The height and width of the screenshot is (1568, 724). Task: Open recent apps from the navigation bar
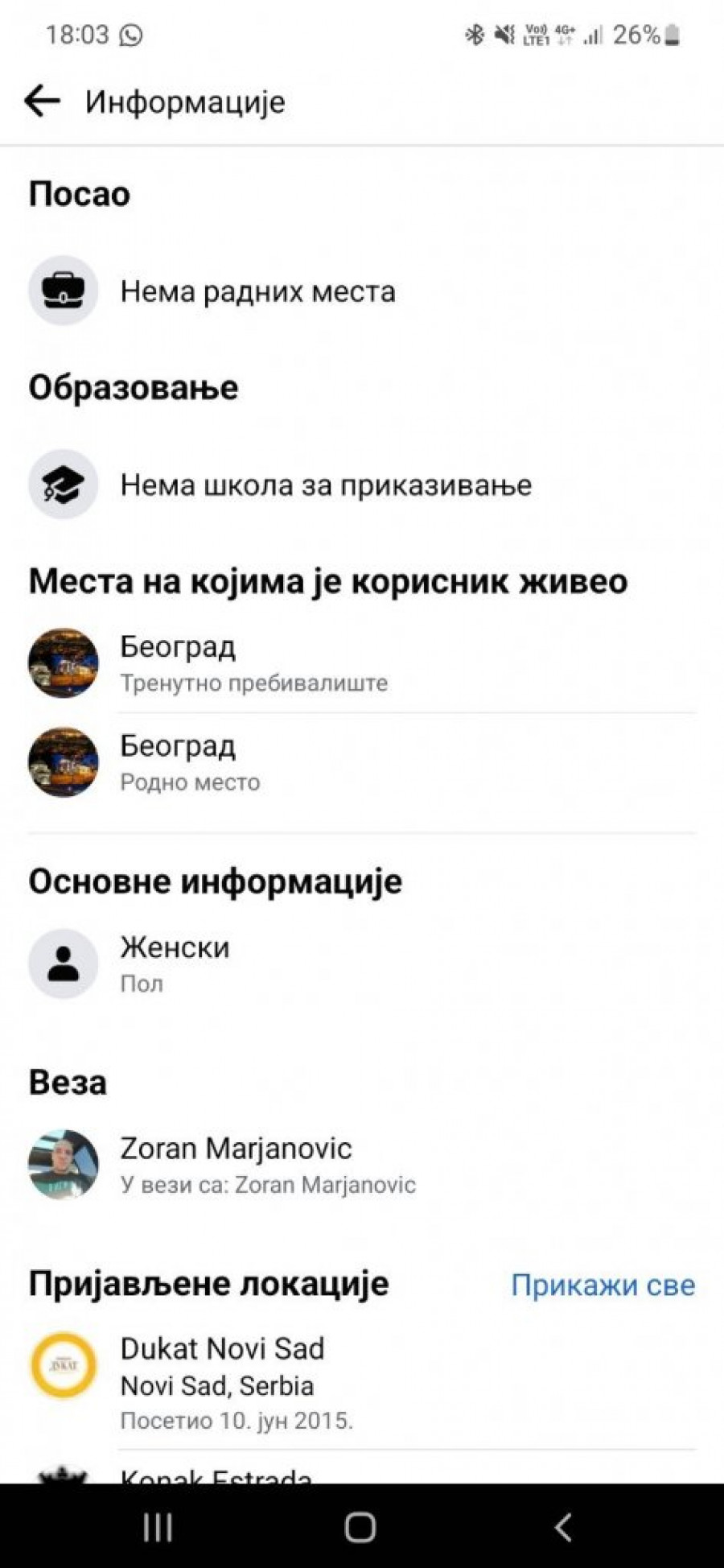coord(158,1526)
